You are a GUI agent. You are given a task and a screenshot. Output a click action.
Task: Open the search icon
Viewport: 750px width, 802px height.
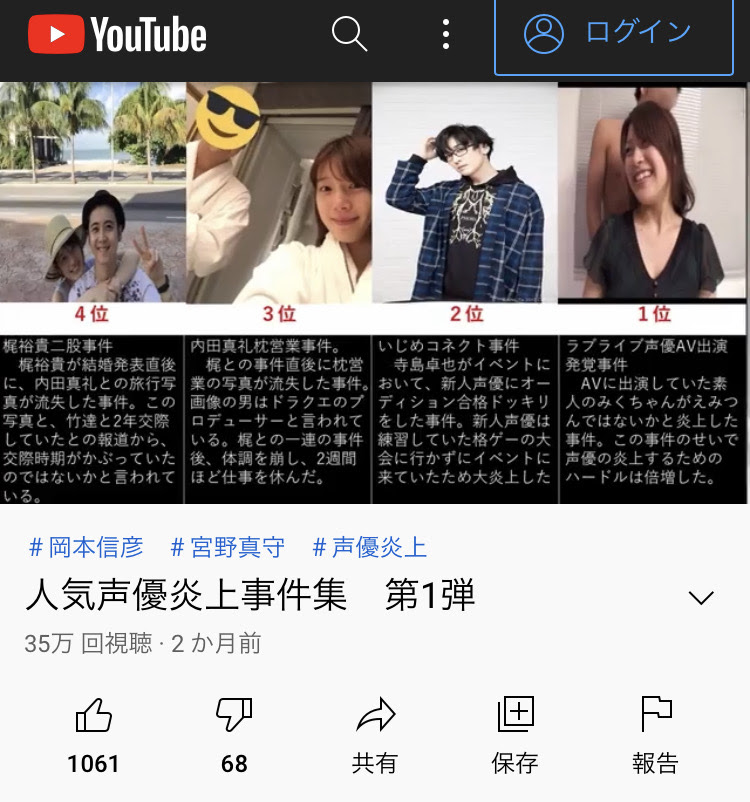[x=349, y=35]
